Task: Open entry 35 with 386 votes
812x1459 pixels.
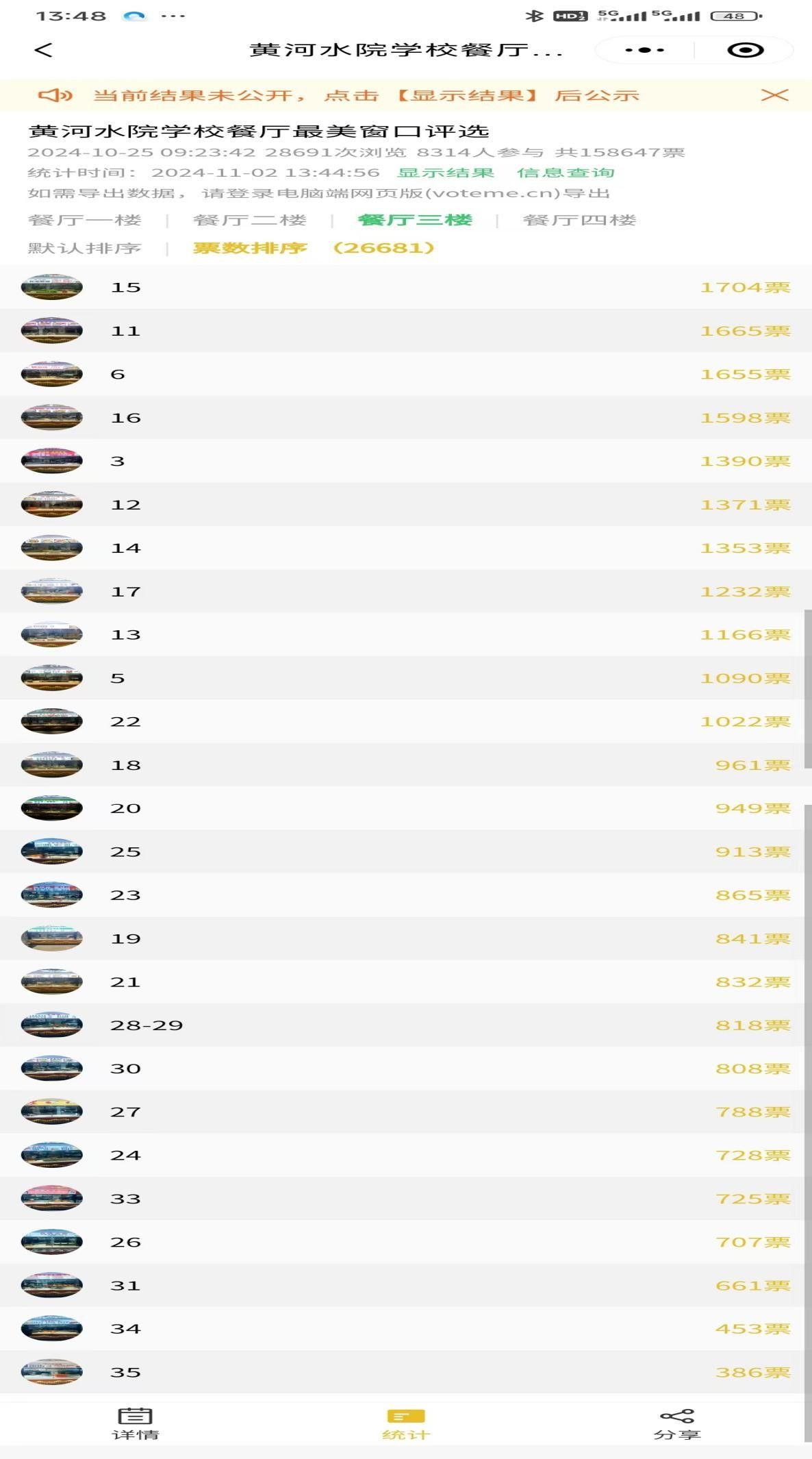Action: click(405, 1372)
